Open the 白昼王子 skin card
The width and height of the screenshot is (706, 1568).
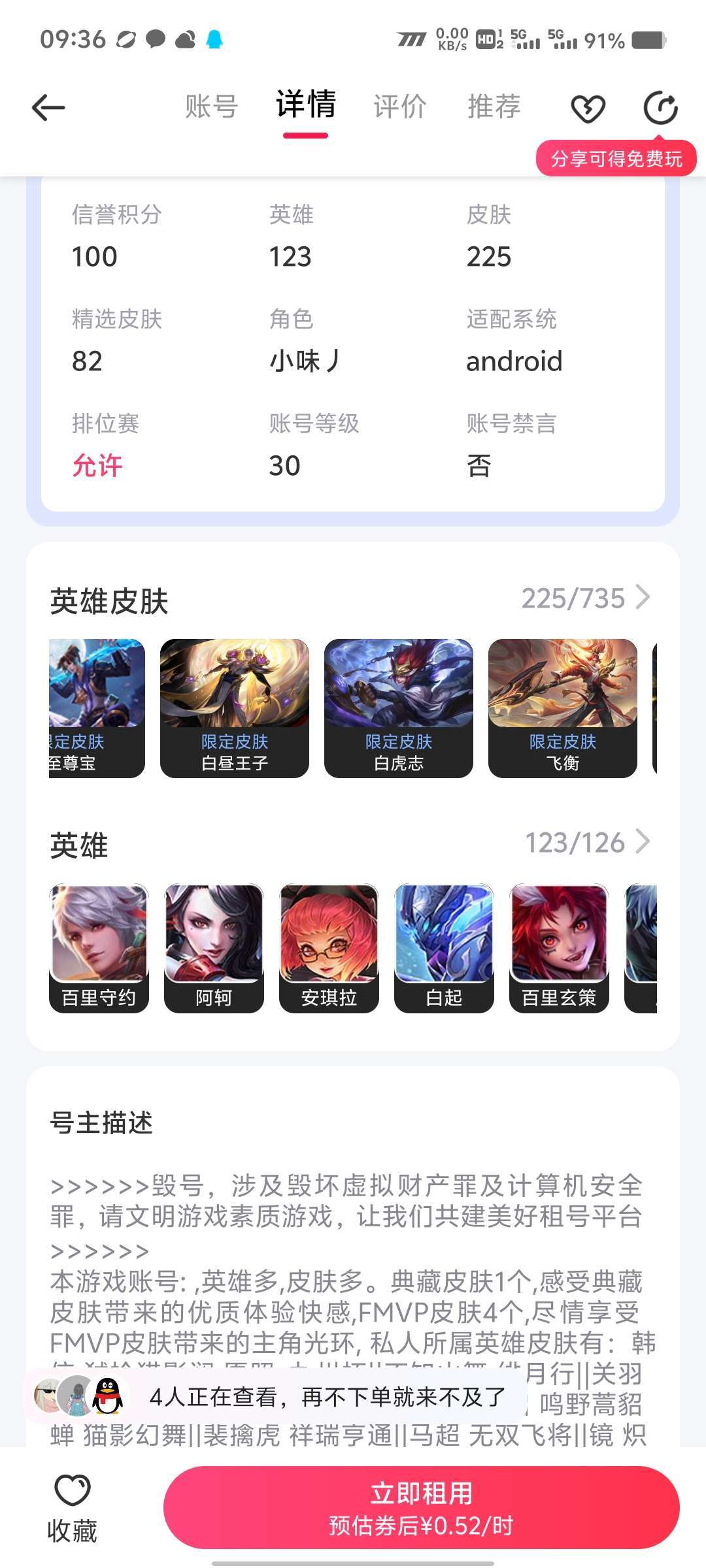(x=235, y=708)
